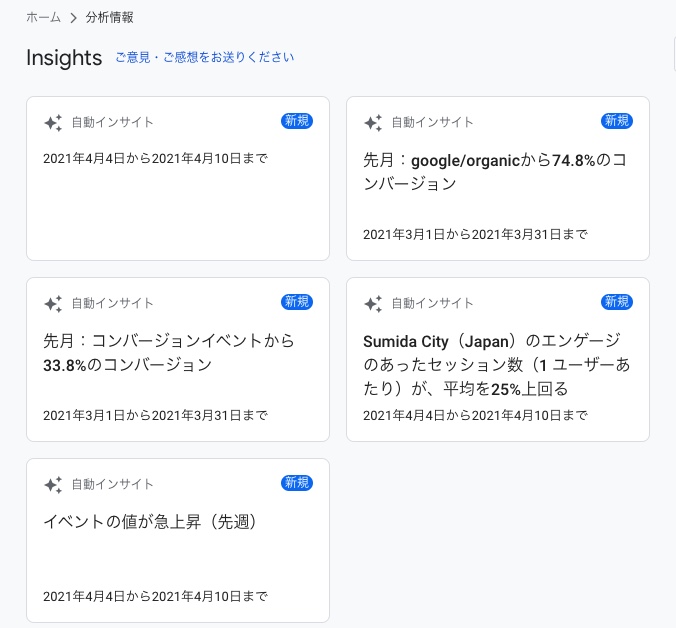Image resolution: width=676 pixels, height=628 pixels.
Task: Open the ご意見・ご感想をお送りください feedback link
Action: point(204,58)
